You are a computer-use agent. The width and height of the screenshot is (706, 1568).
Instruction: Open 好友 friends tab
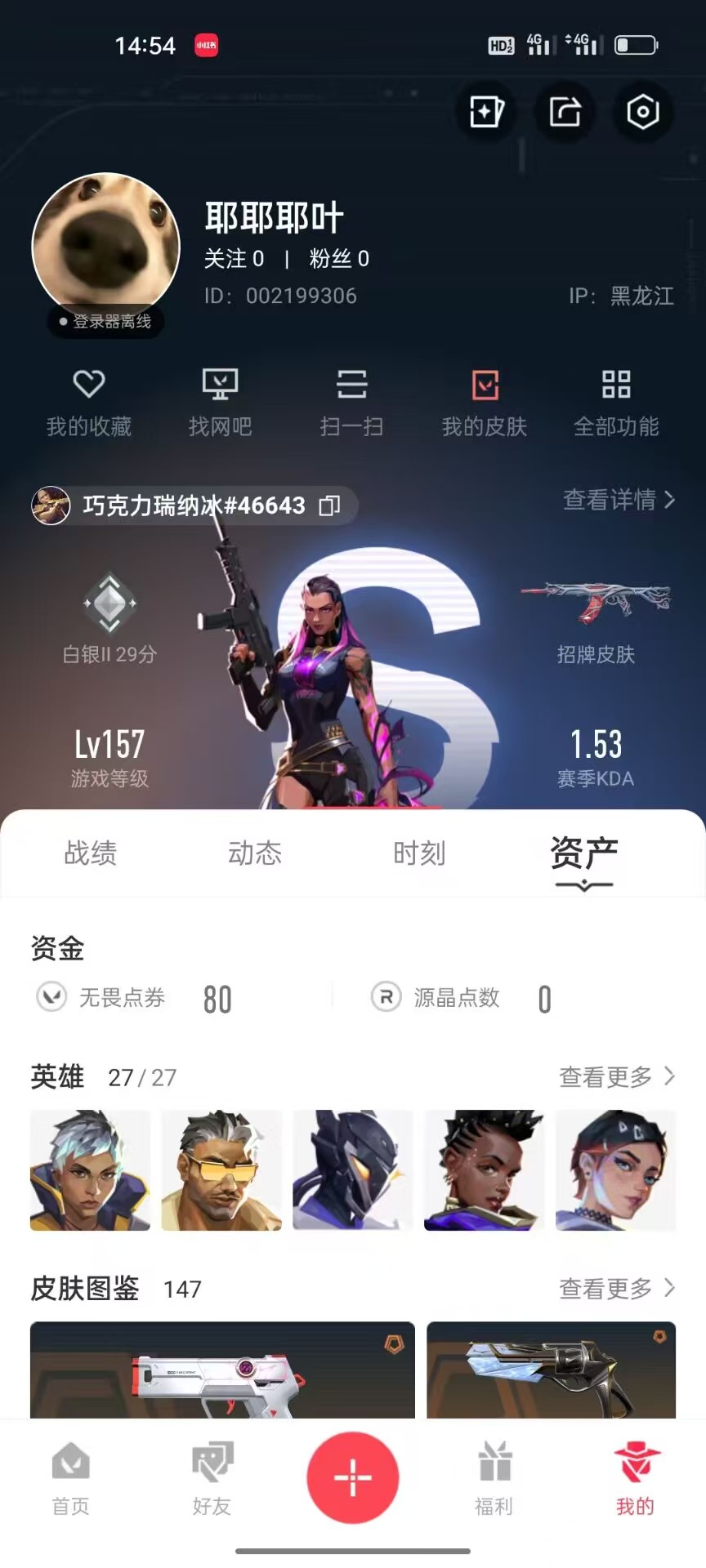click(x=212, y=1478)
